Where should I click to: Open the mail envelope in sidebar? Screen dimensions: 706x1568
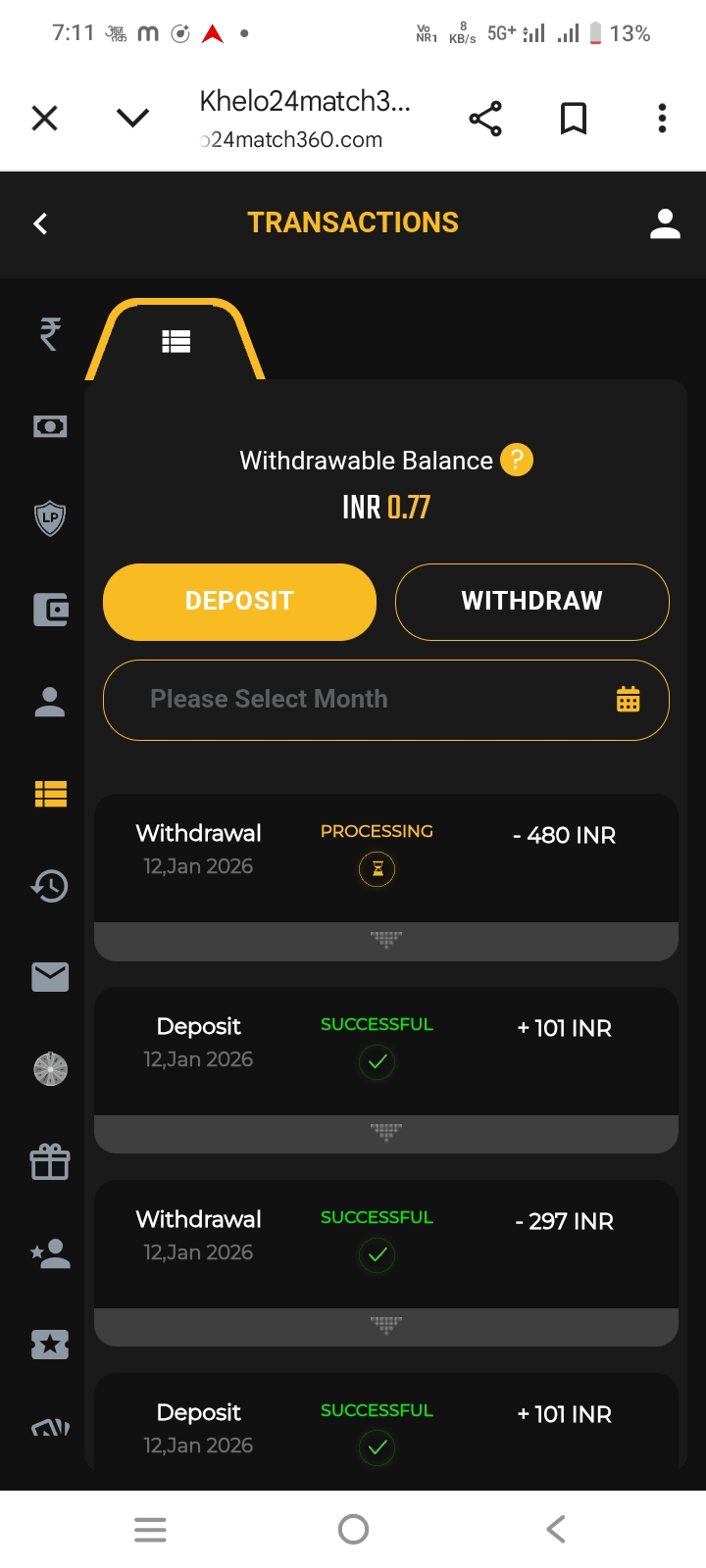50,977
